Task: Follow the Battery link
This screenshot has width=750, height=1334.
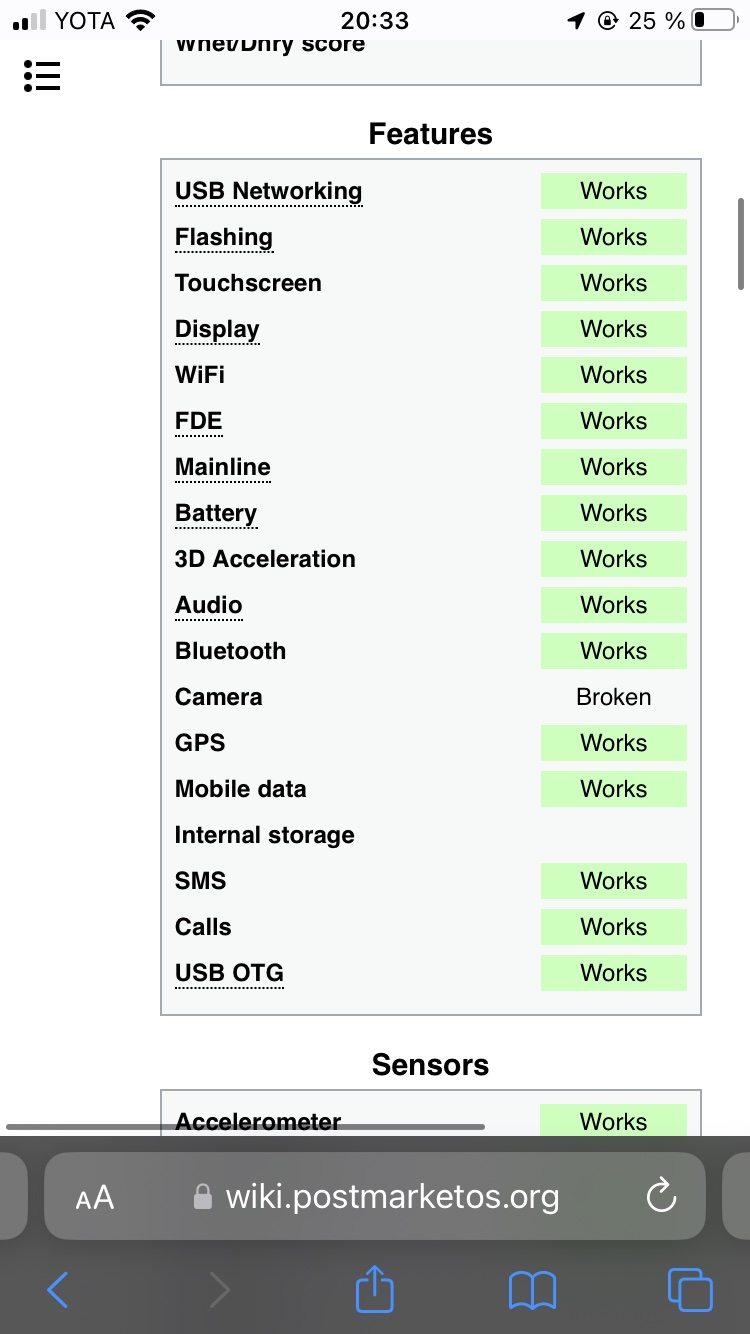Action: [x=216, y=513]
